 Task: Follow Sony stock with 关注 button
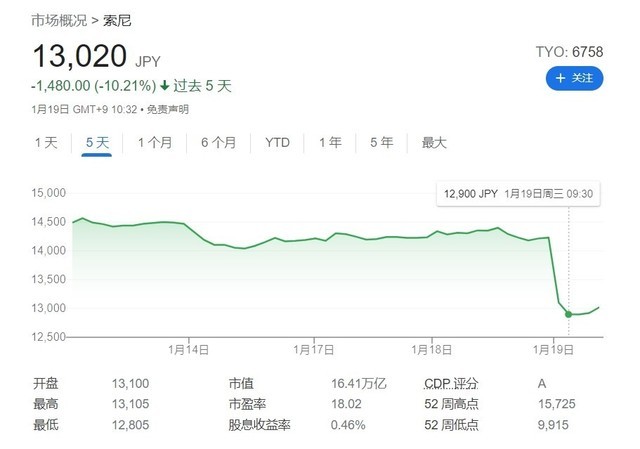[574, 78]
